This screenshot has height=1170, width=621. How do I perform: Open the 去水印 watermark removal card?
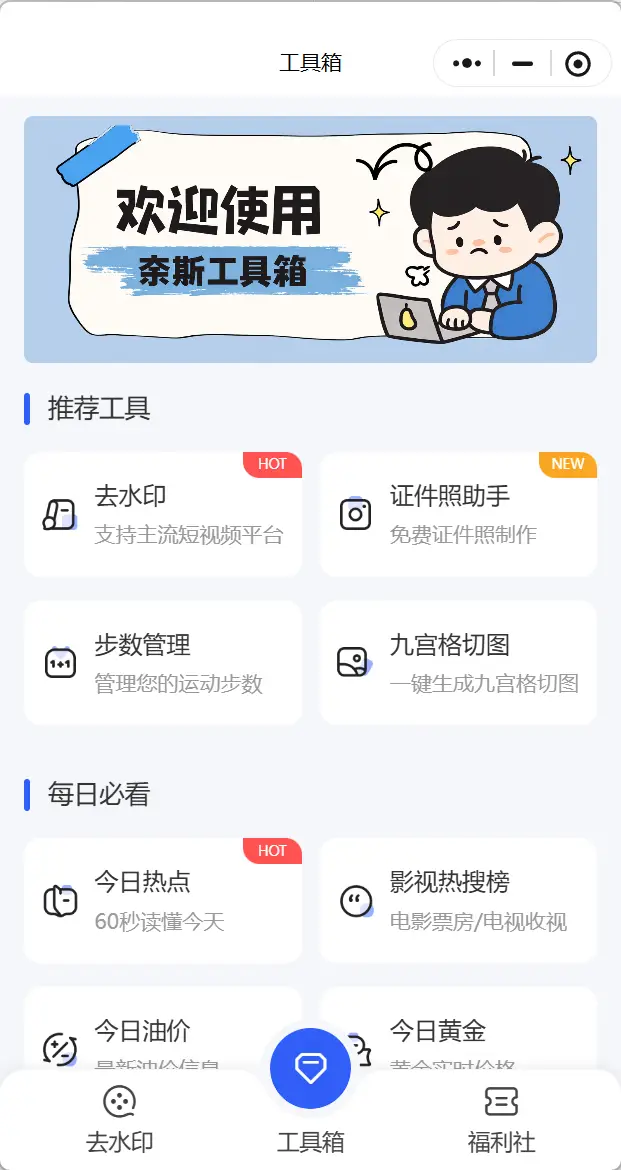[x=163, y=514]
